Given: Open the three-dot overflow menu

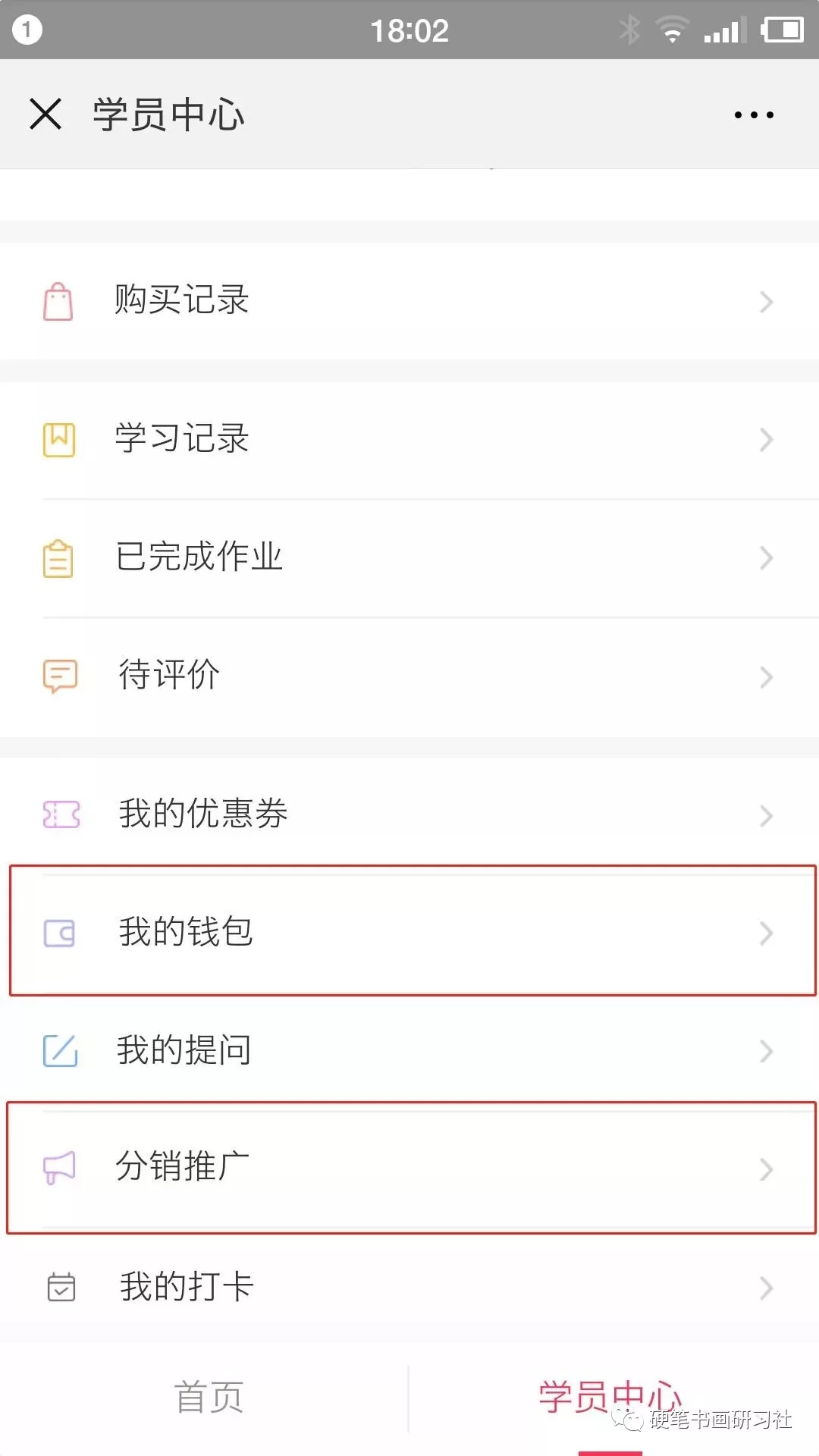Looking at the screenshot, I should (x=754, y=115).
